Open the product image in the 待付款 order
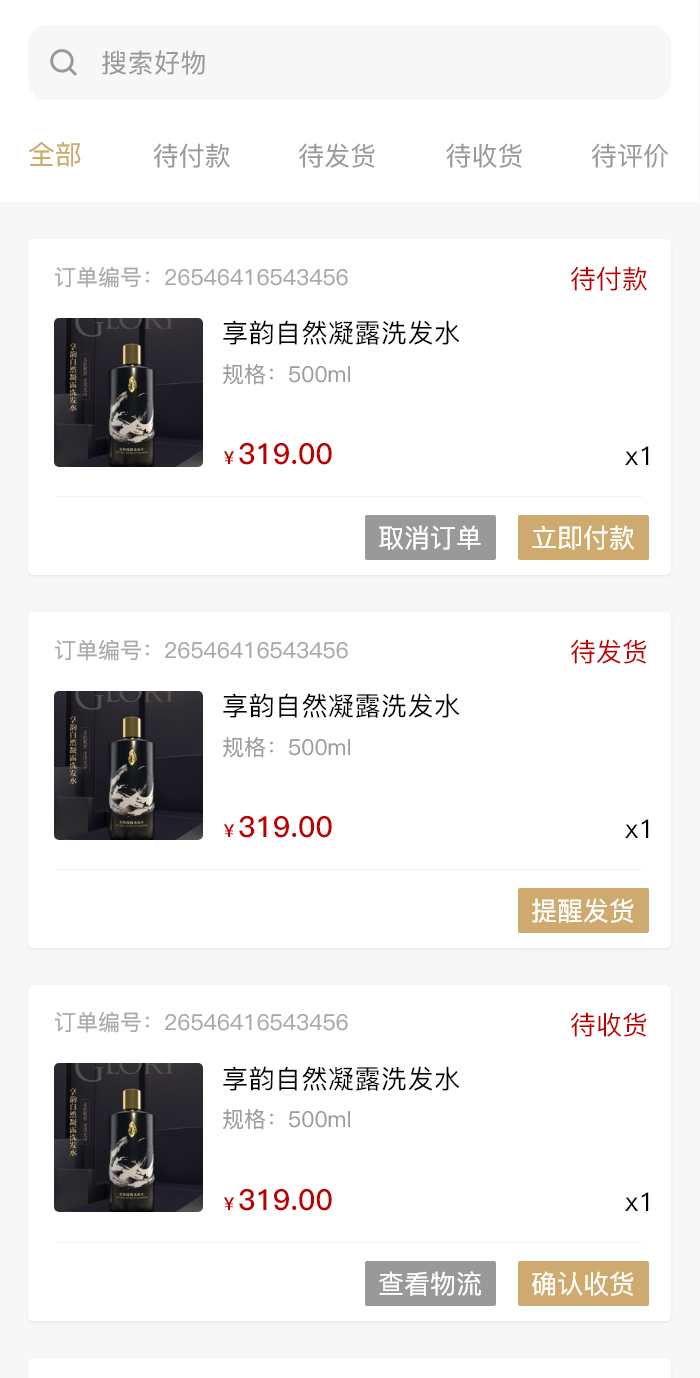This screenshot has width=700, height=1378. tap(128, 392)
